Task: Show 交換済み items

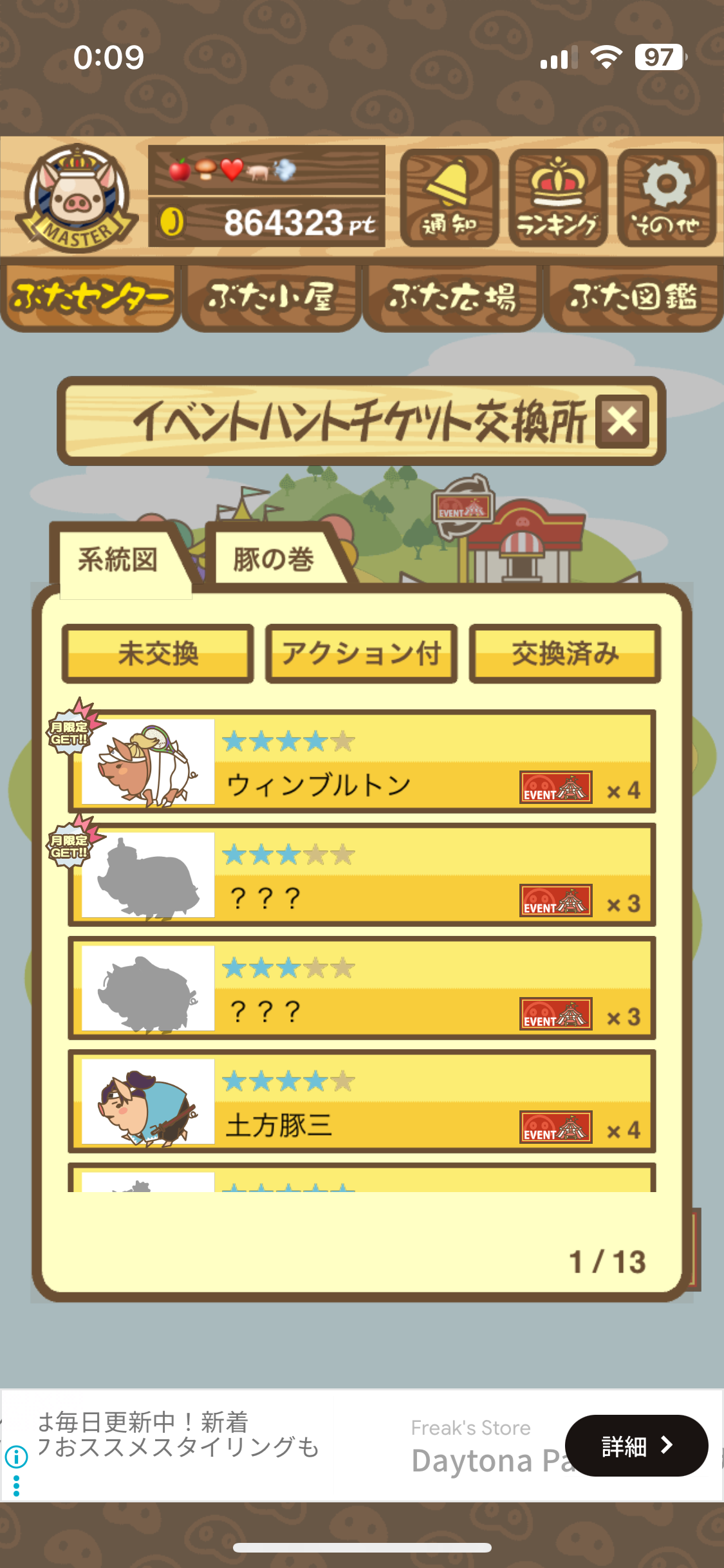Action: (x=565, y=653)
